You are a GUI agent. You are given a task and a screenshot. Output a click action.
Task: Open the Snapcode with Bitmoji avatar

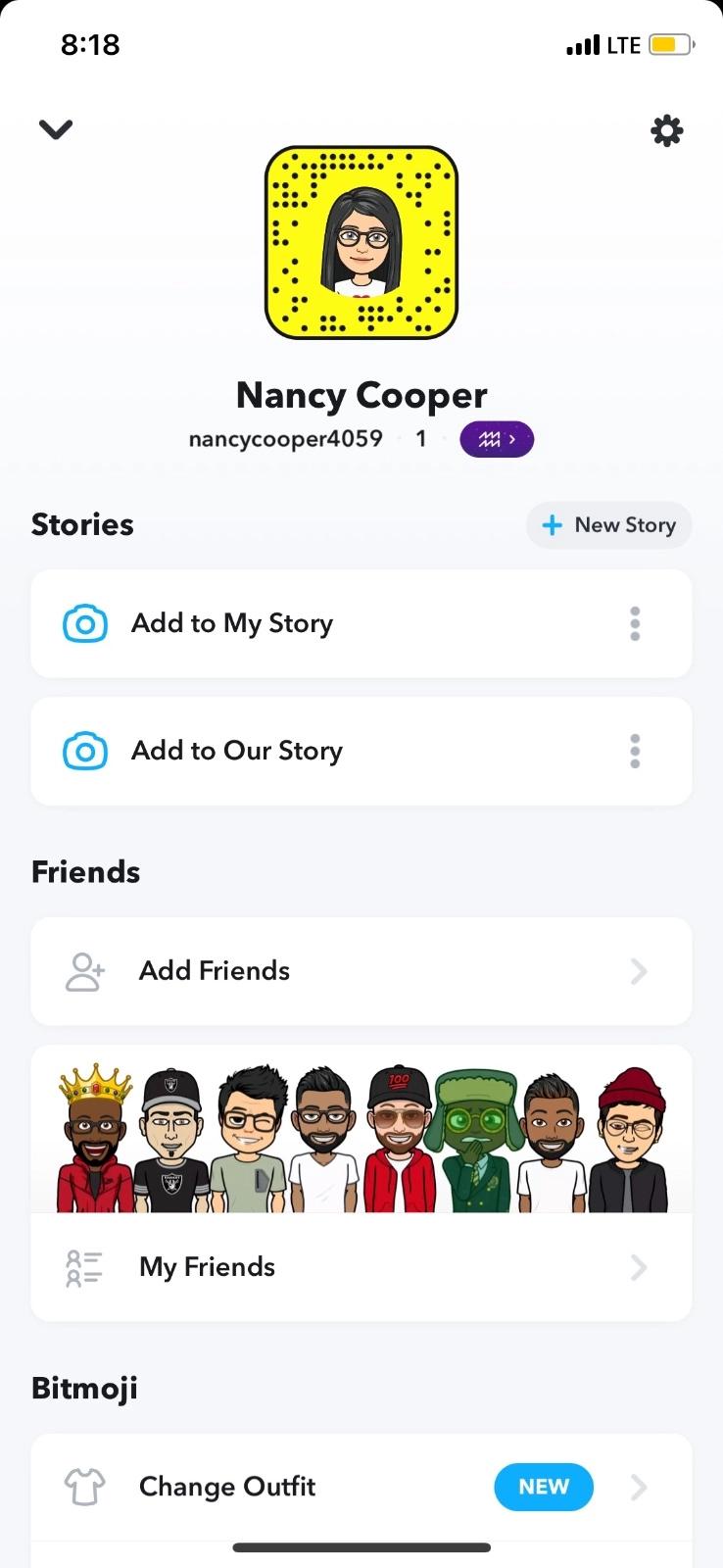pos(361,243)
